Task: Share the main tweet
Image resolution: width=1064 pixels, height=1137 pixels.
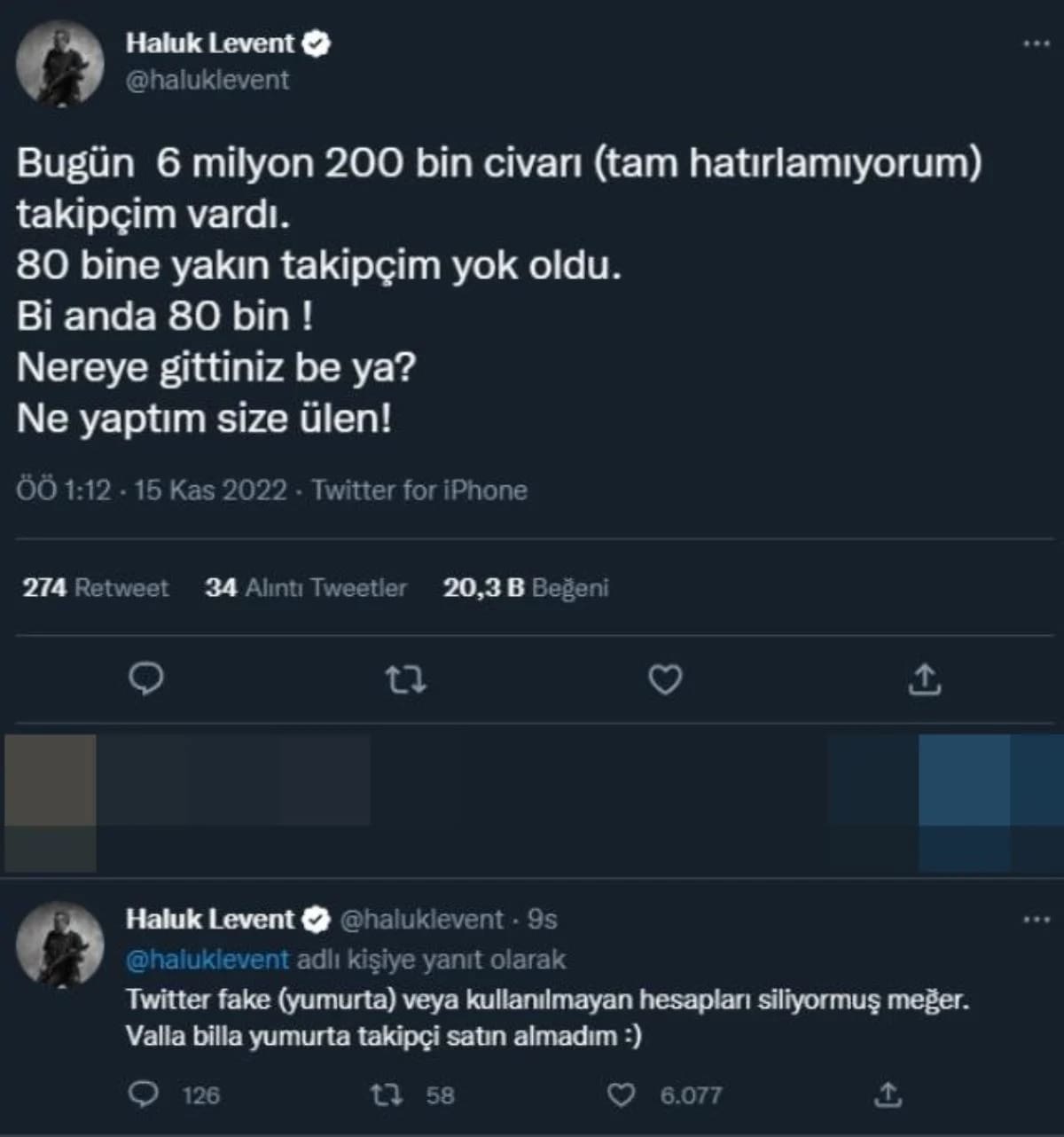Action: click(x=924, y=680)
